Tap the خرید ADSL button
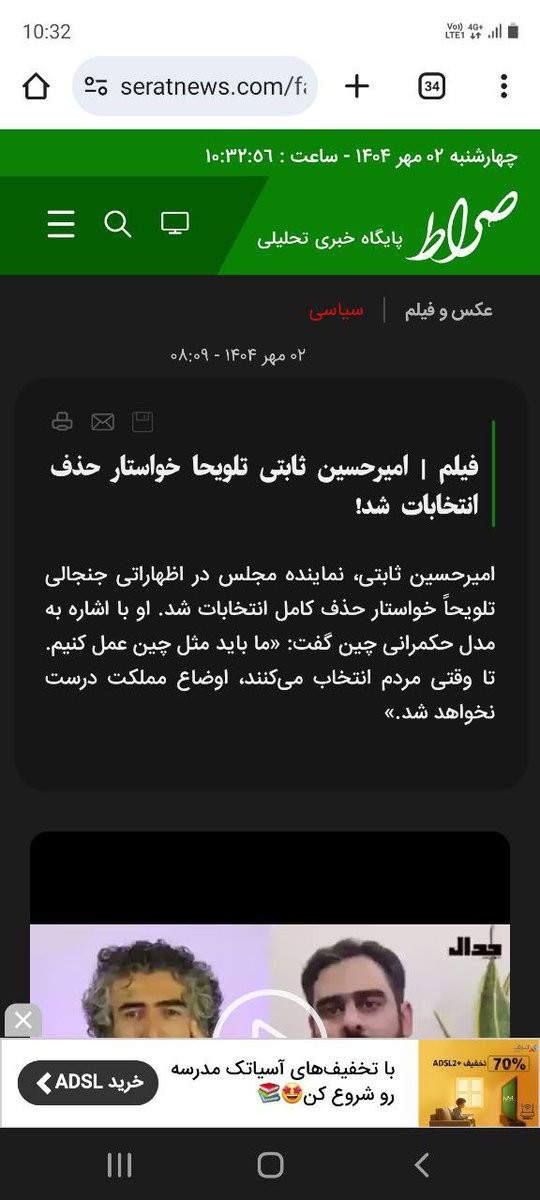Screen dimensions: 540x1200 click(x=88, y=1083)
